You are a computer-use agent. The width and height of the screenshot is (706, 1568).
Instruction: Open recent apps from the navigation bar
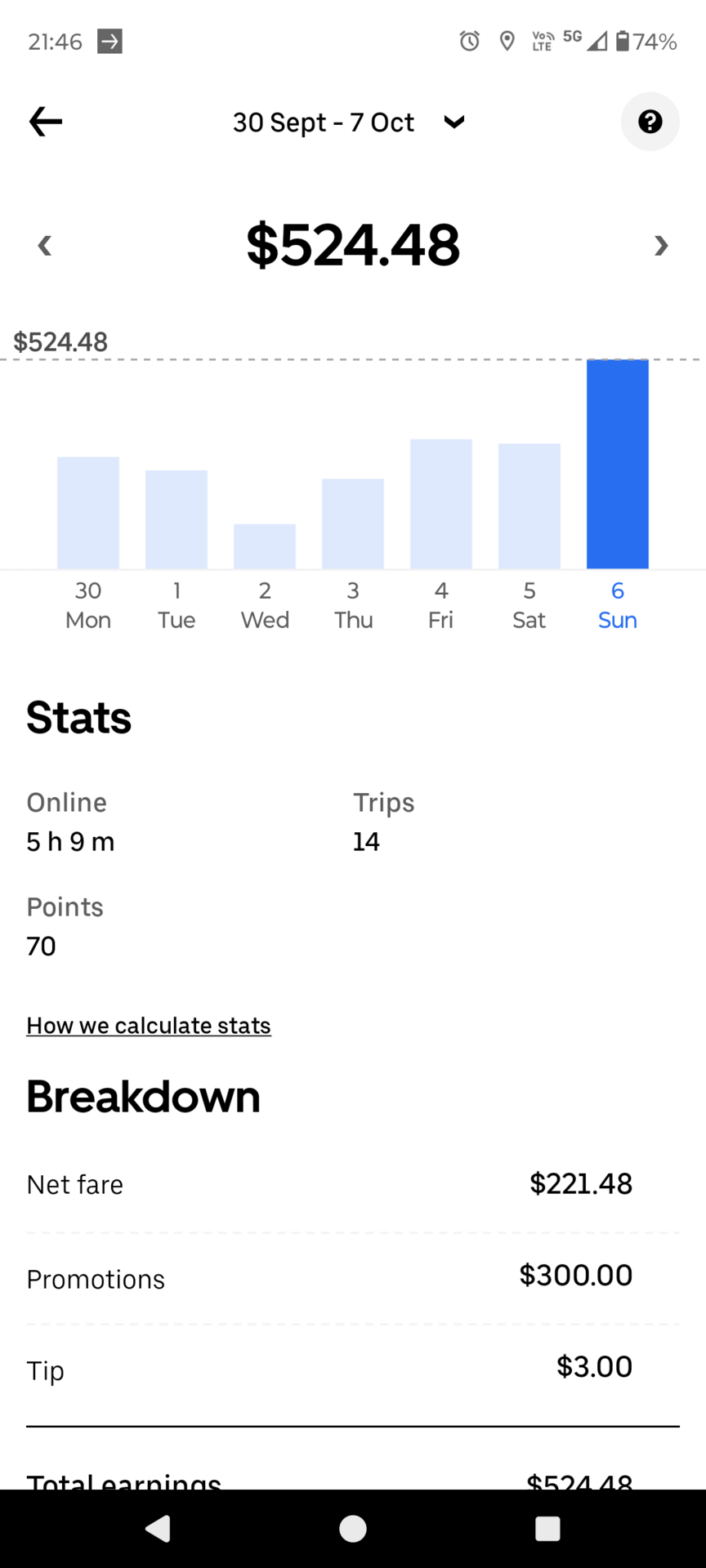(547, 1529)
